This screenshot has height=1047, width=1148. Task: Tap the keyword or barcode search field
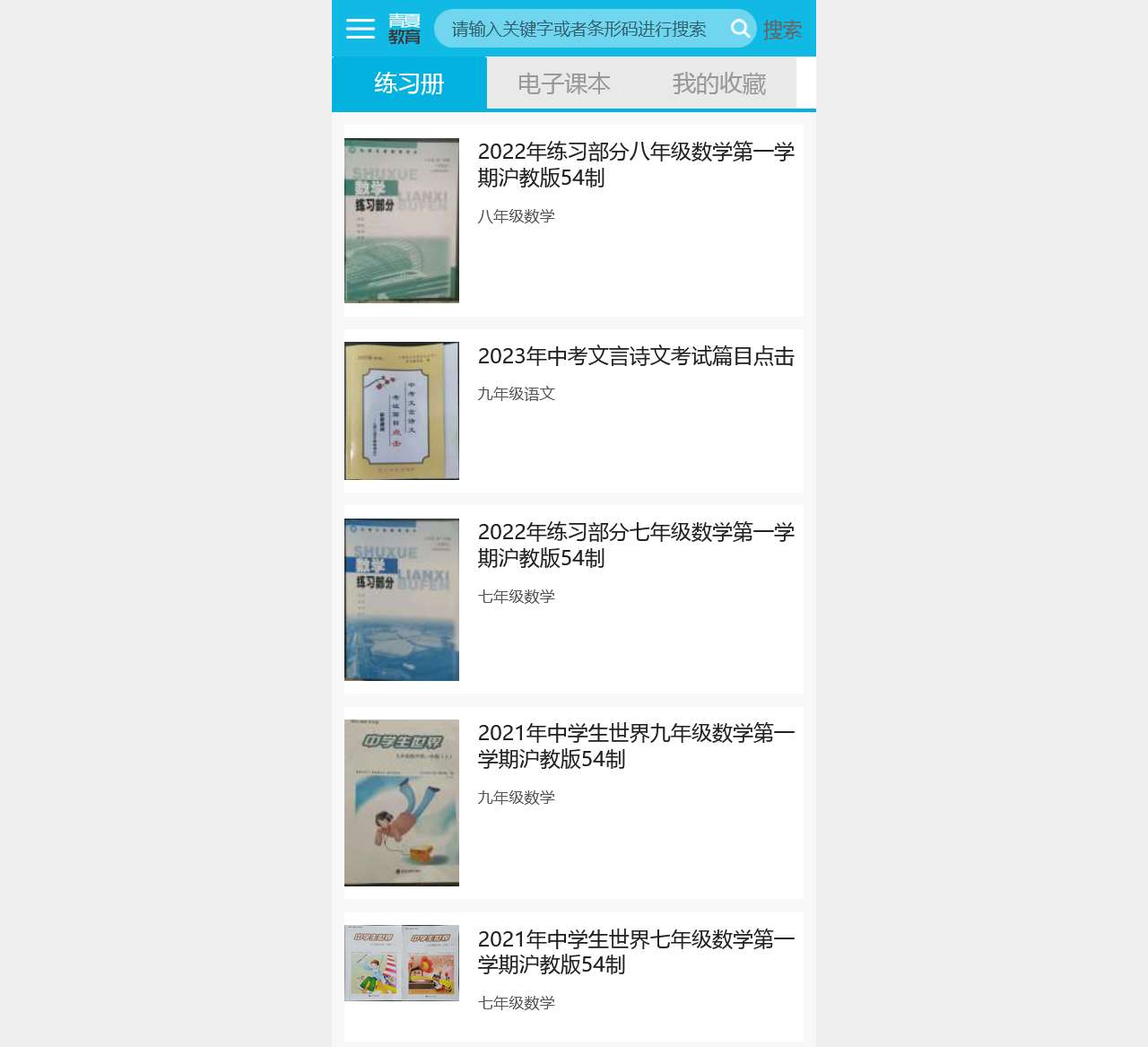tap(578, 29)
